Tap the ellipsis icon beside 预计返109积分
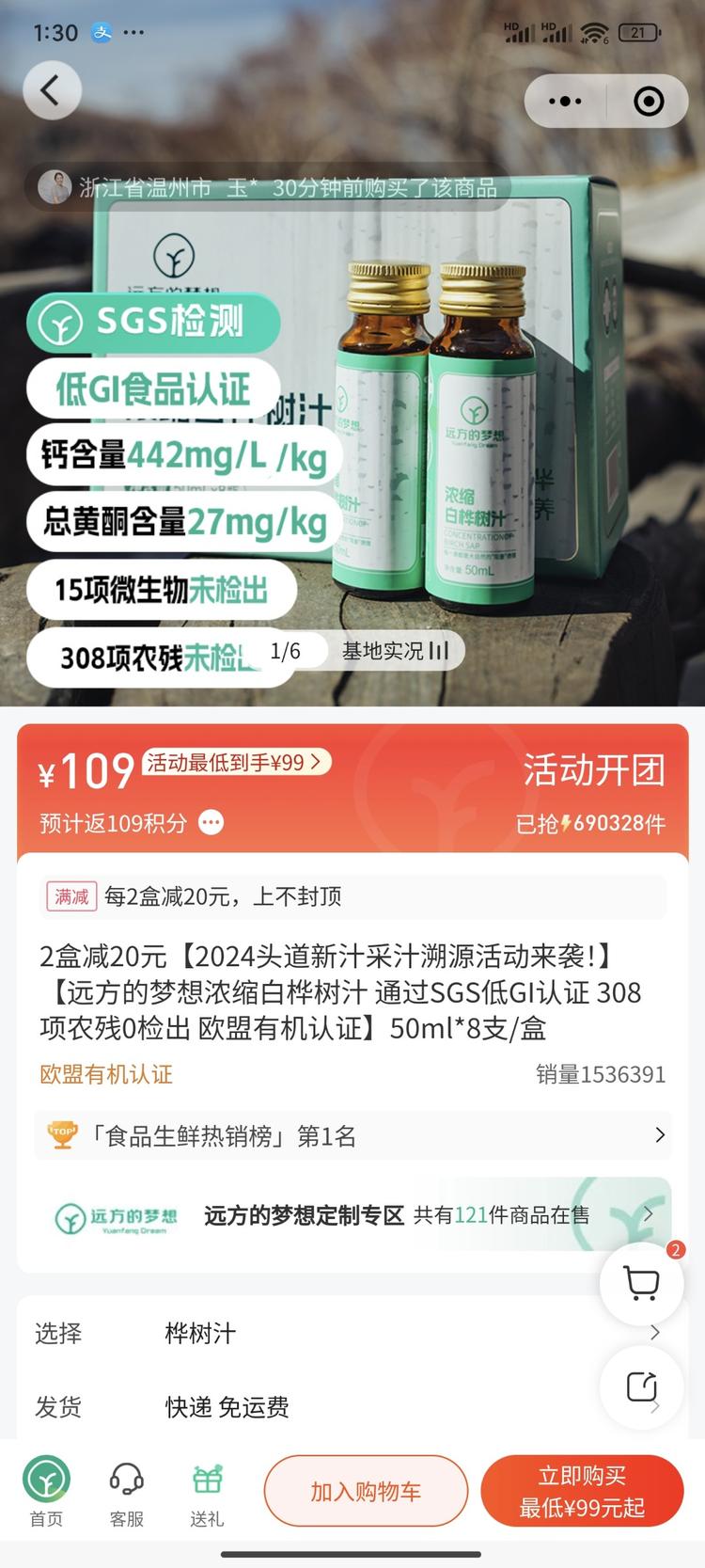Screen dimensions: 705x1568 [x=211, y=823]
